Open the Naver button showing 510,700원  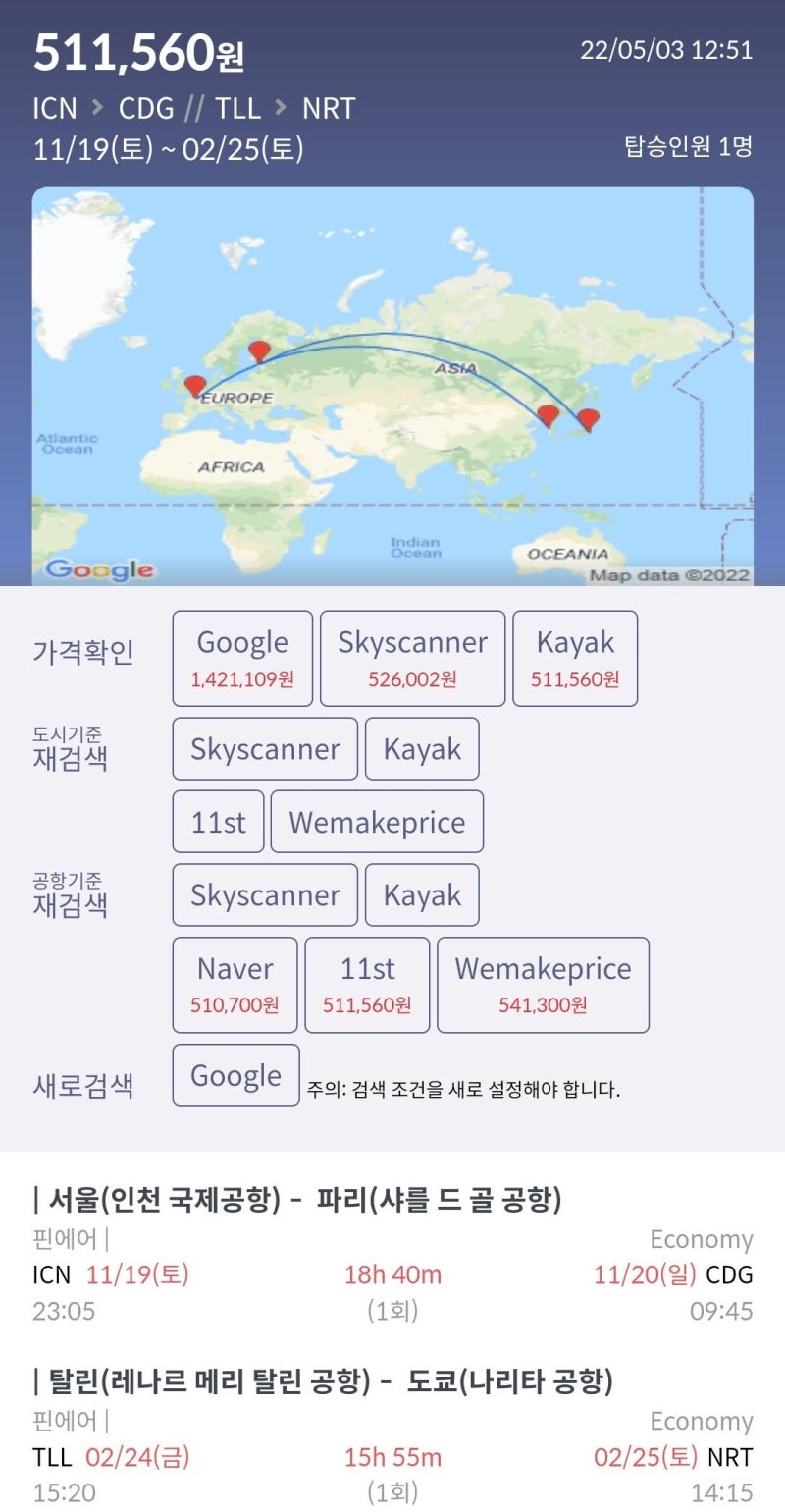(x=234, y=985)
